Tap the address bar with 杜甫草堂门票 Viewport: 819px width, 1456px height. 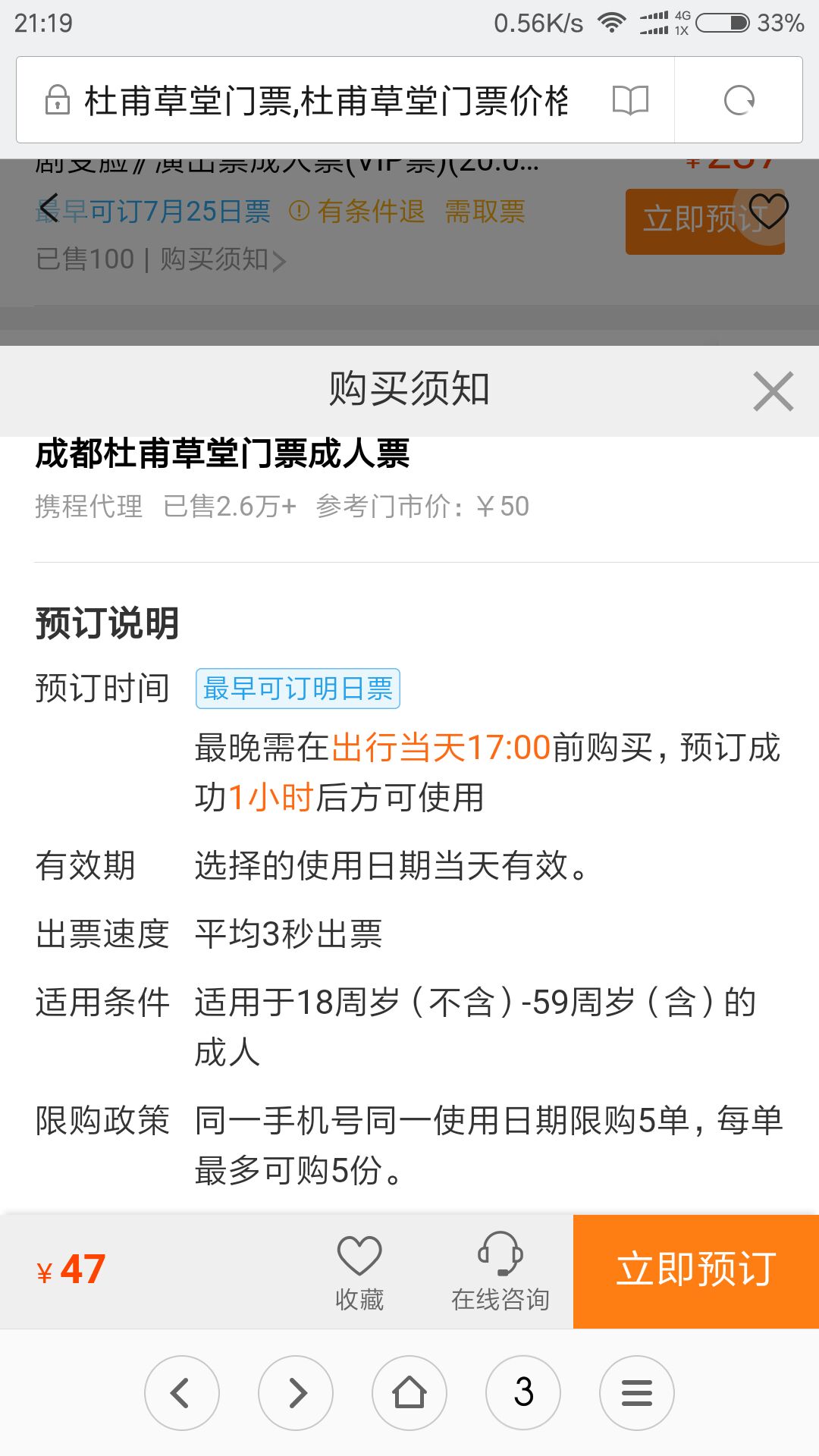coord(326,100)
